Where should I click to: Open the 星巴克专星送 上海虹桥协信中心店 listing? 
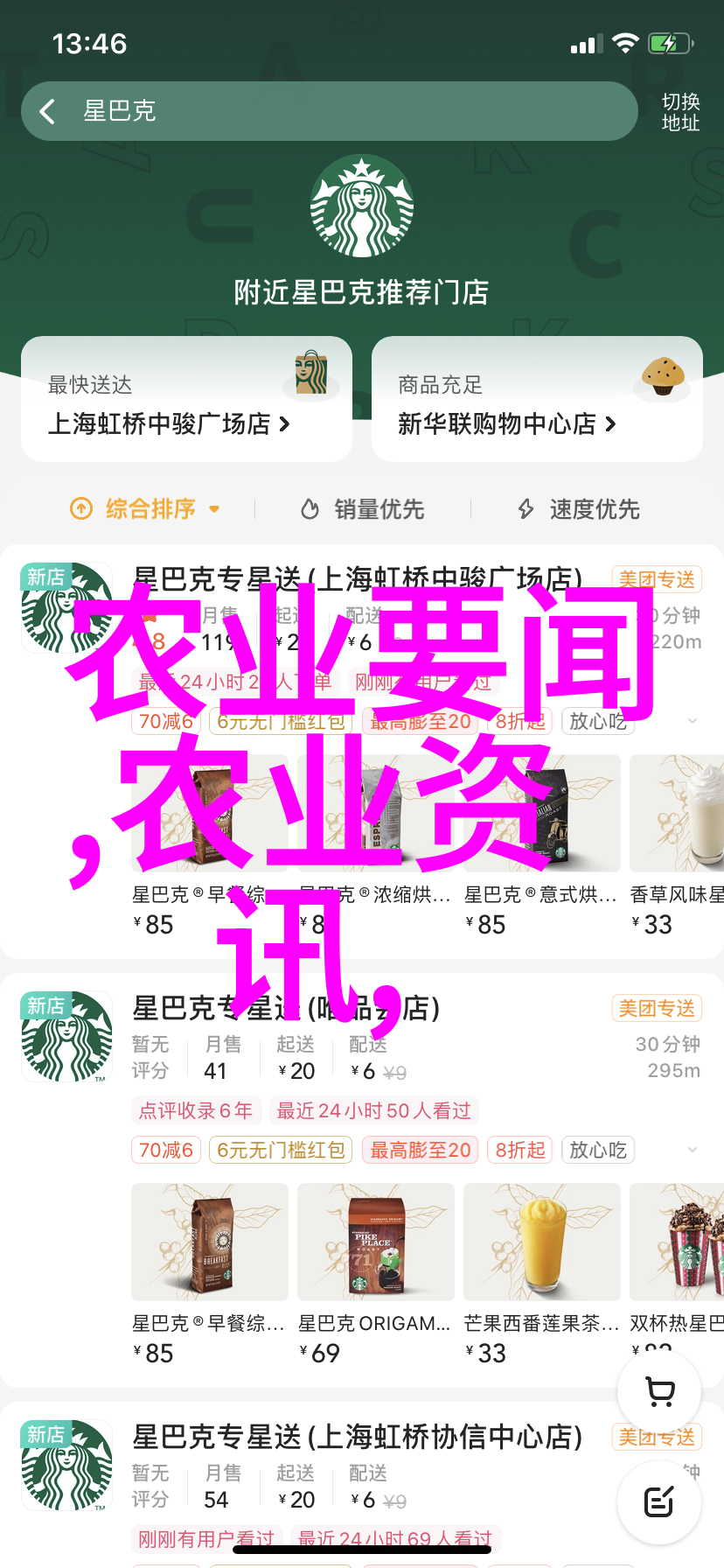[357, 1437]
